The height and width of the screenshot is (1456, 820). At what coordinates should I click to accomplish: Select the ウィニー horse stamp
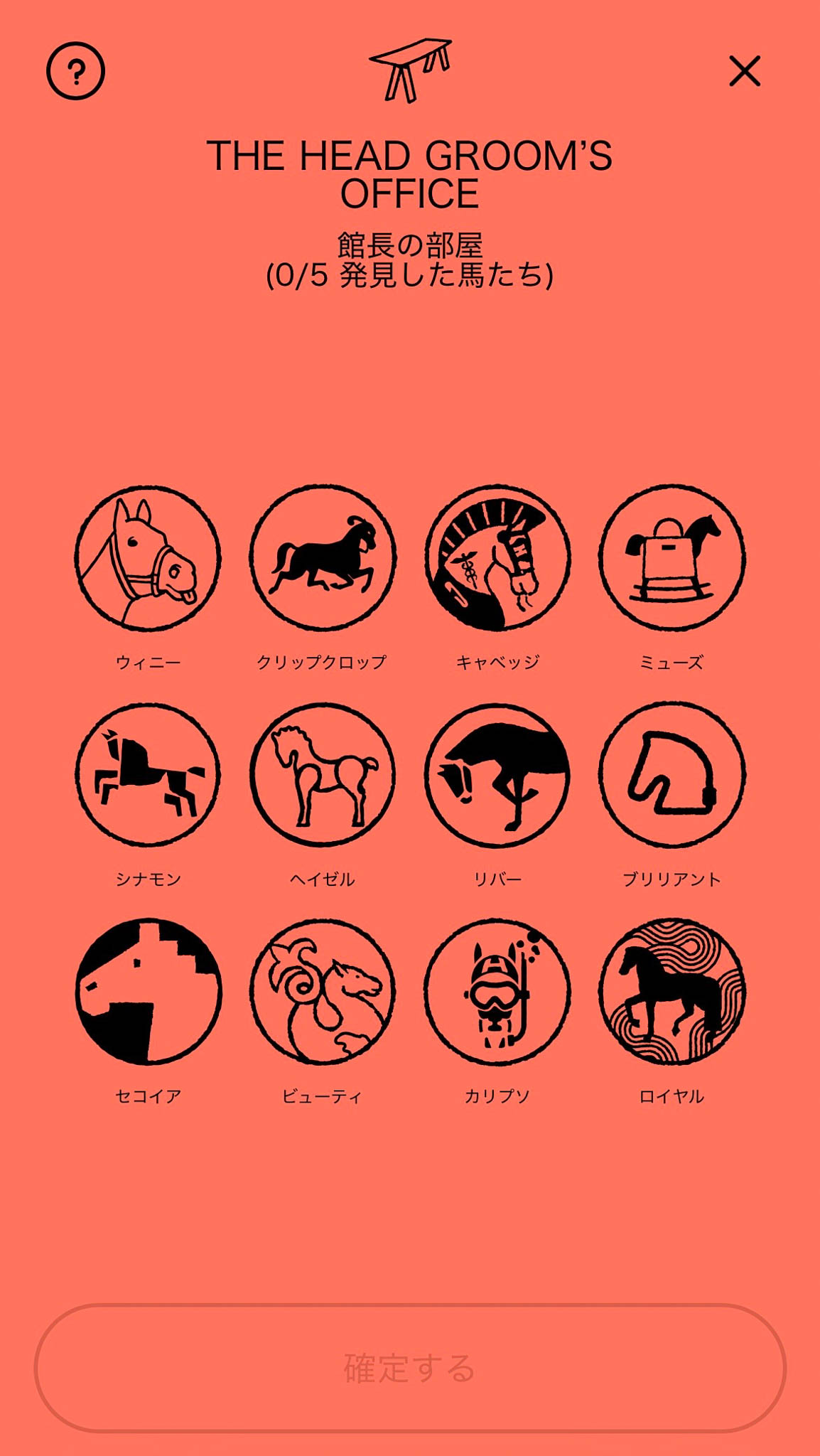[148, 559]
